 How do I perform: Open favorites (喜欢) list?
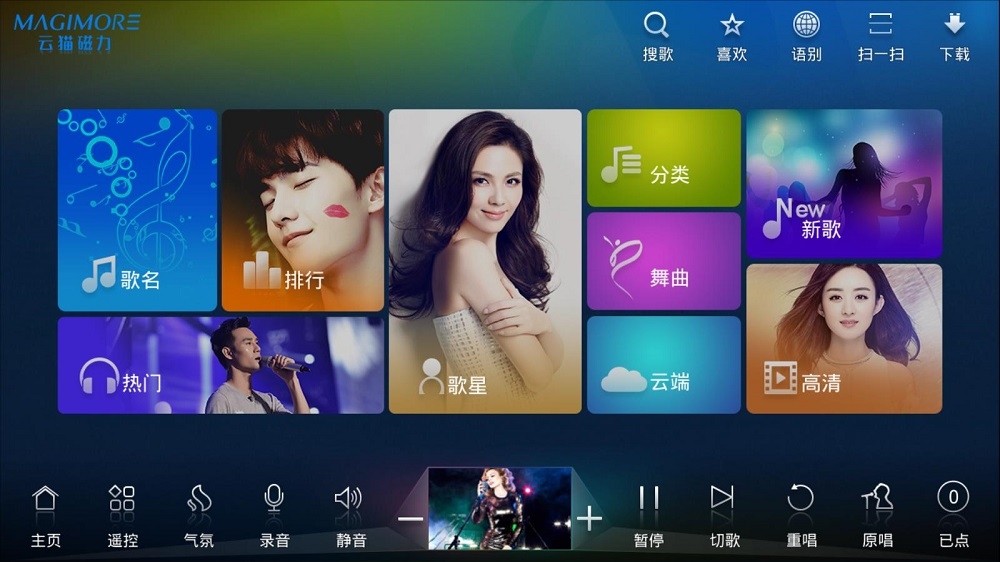[x=732, y=36]
